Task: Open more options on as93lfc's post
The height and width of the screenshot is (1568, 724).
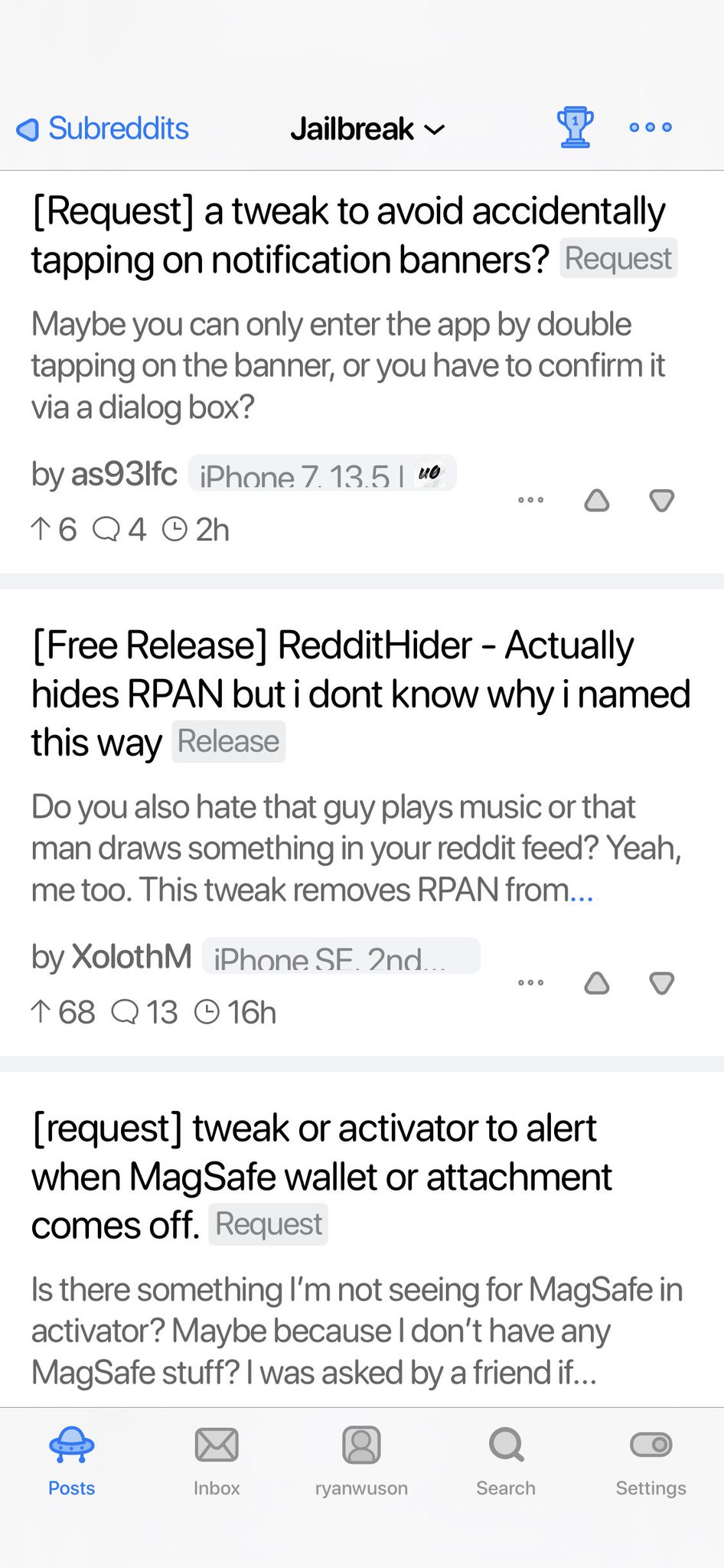Action: click(530, 500)
